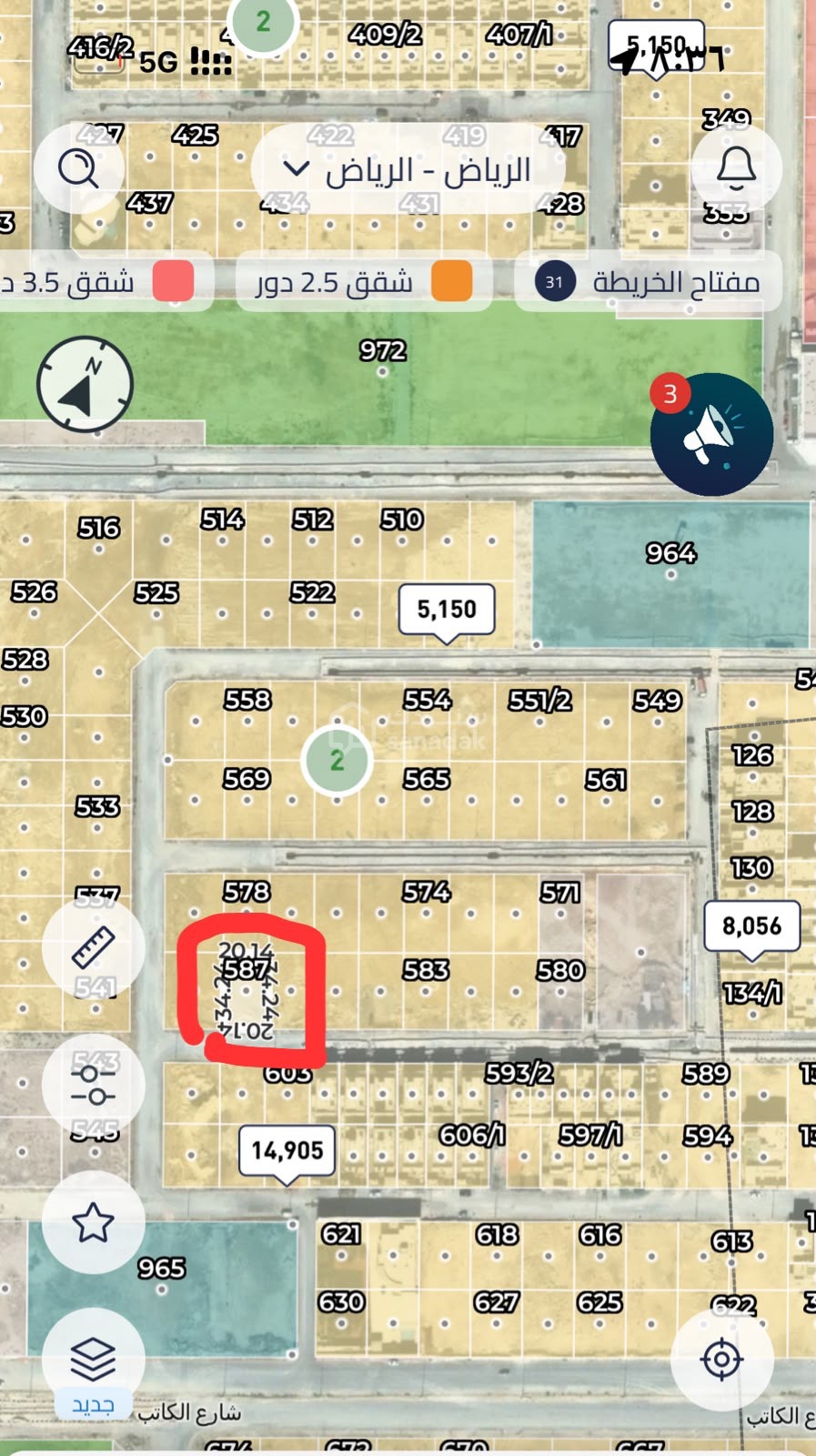
Task: Select the شقق 2.5 دور legend chip
Action: (364, 281)
